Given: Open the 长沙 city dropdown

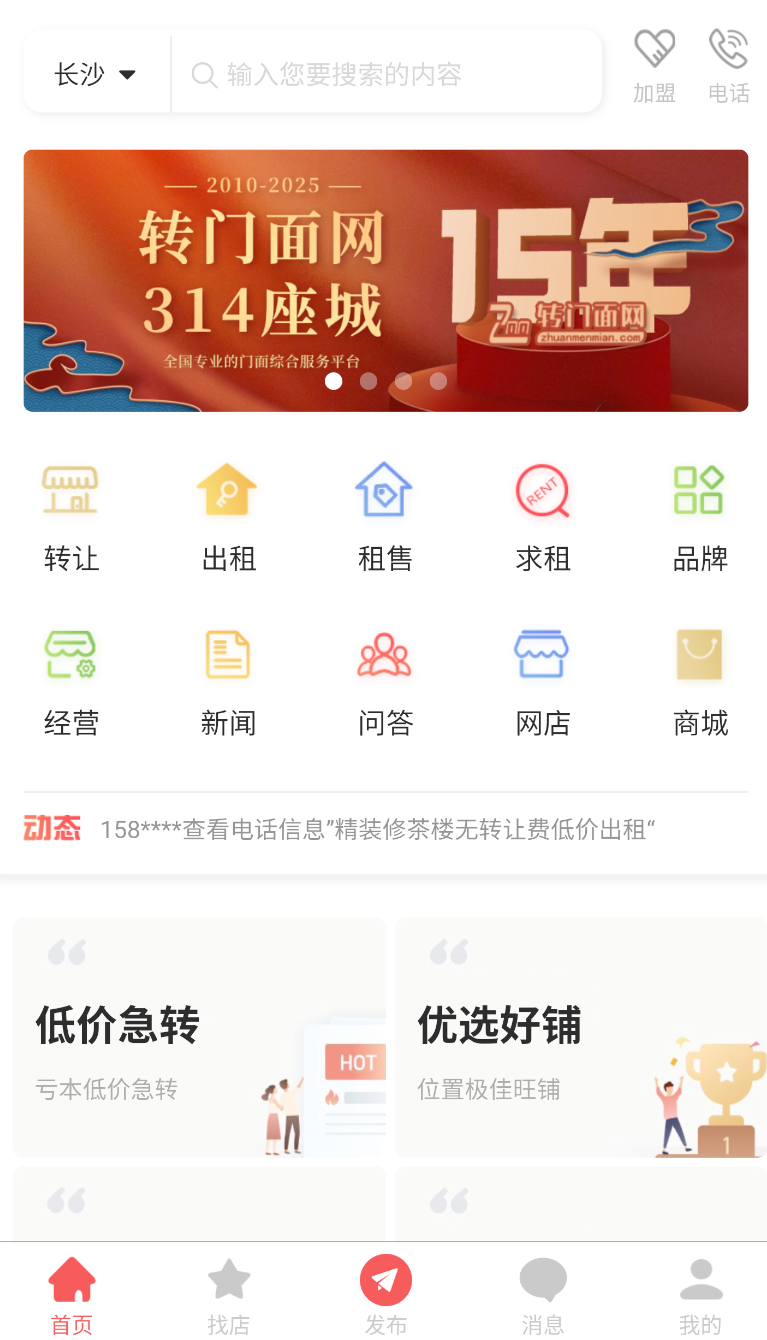Looking at the screenshot, I should [95, 74].
